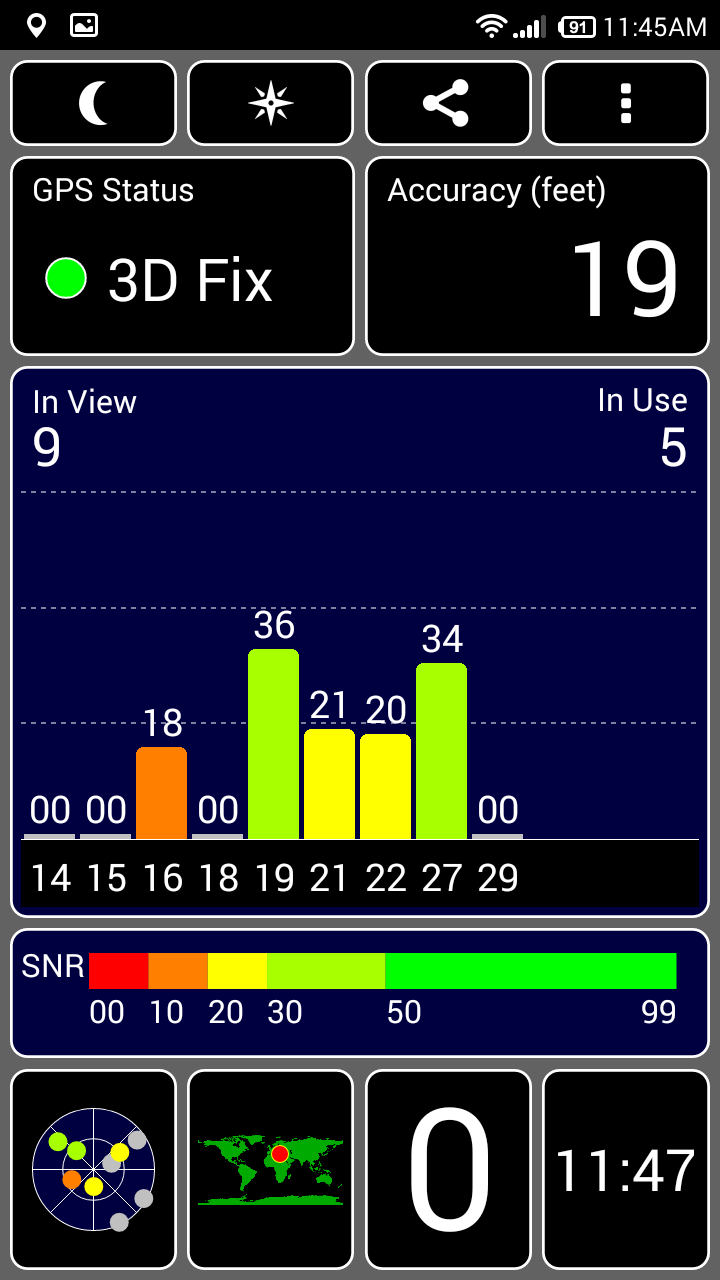This screenshot has height=1280, width=720.
Task: Open the compass view
Action: click(271, 104)
